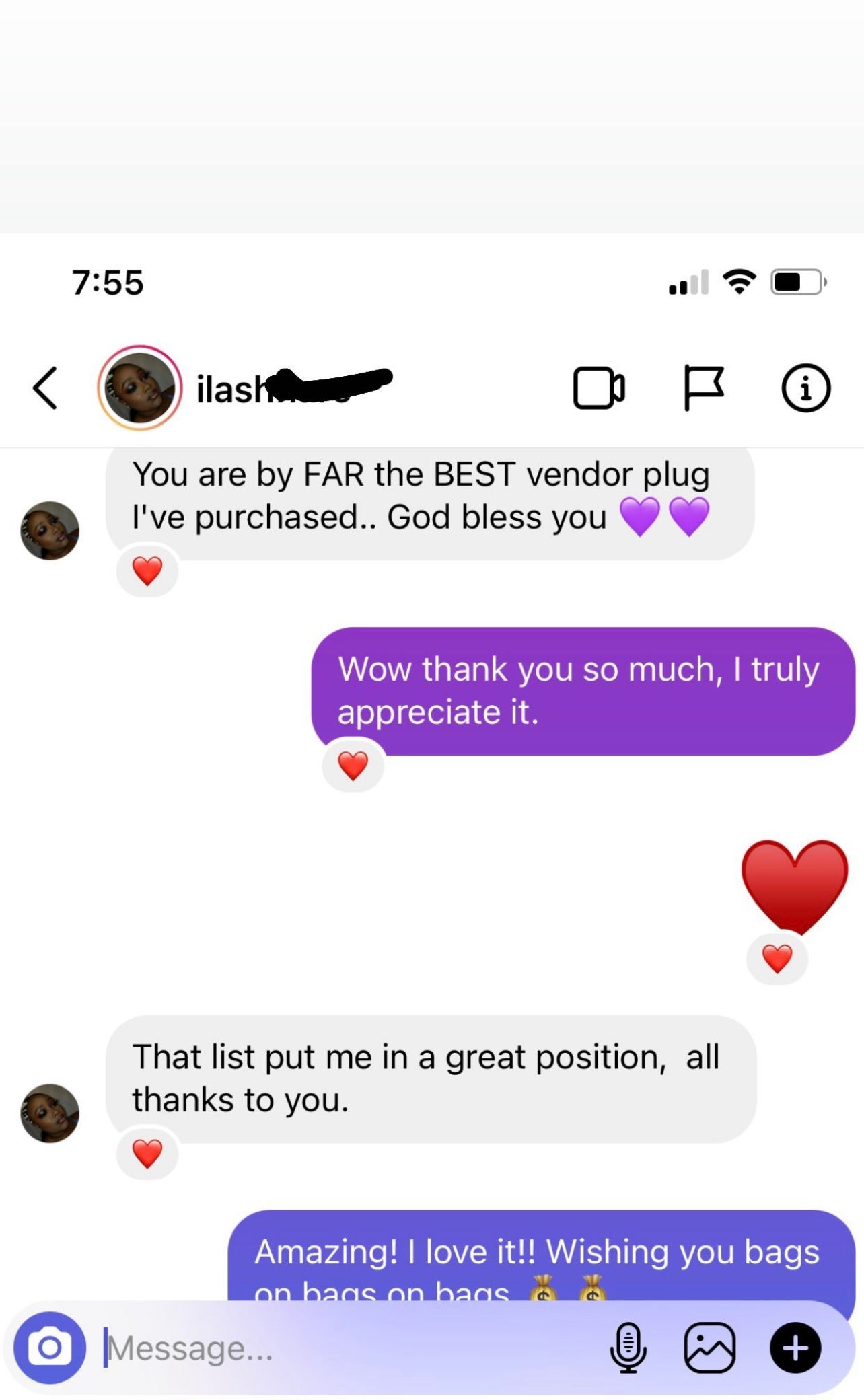The height and width of the screenshot is (1400, 864).
Task: View heart reaction on 'BEST vendor plug' message
Action: 147,571
